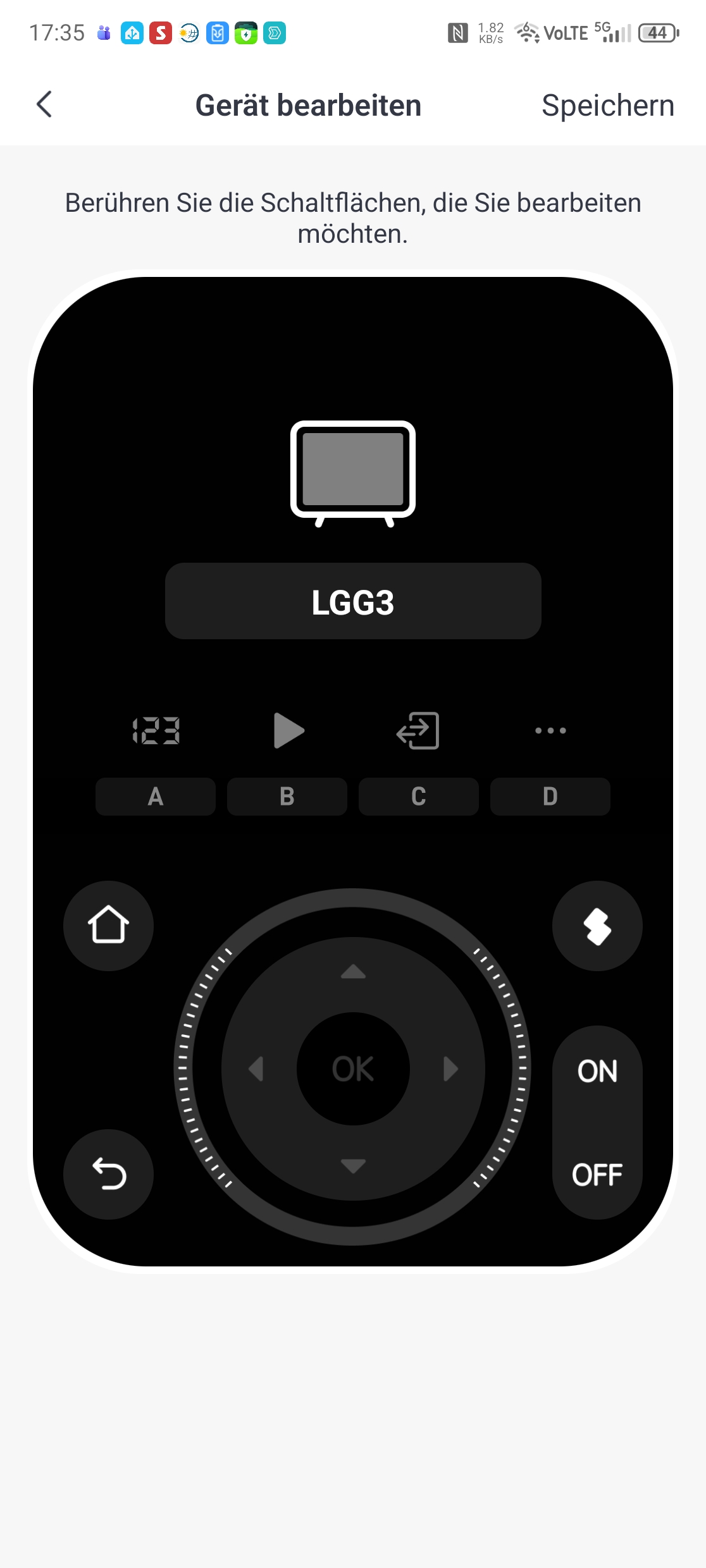Select the up arrow on the dial
The width and height of the screenshot is (706, 1568).
pos(353,972)
